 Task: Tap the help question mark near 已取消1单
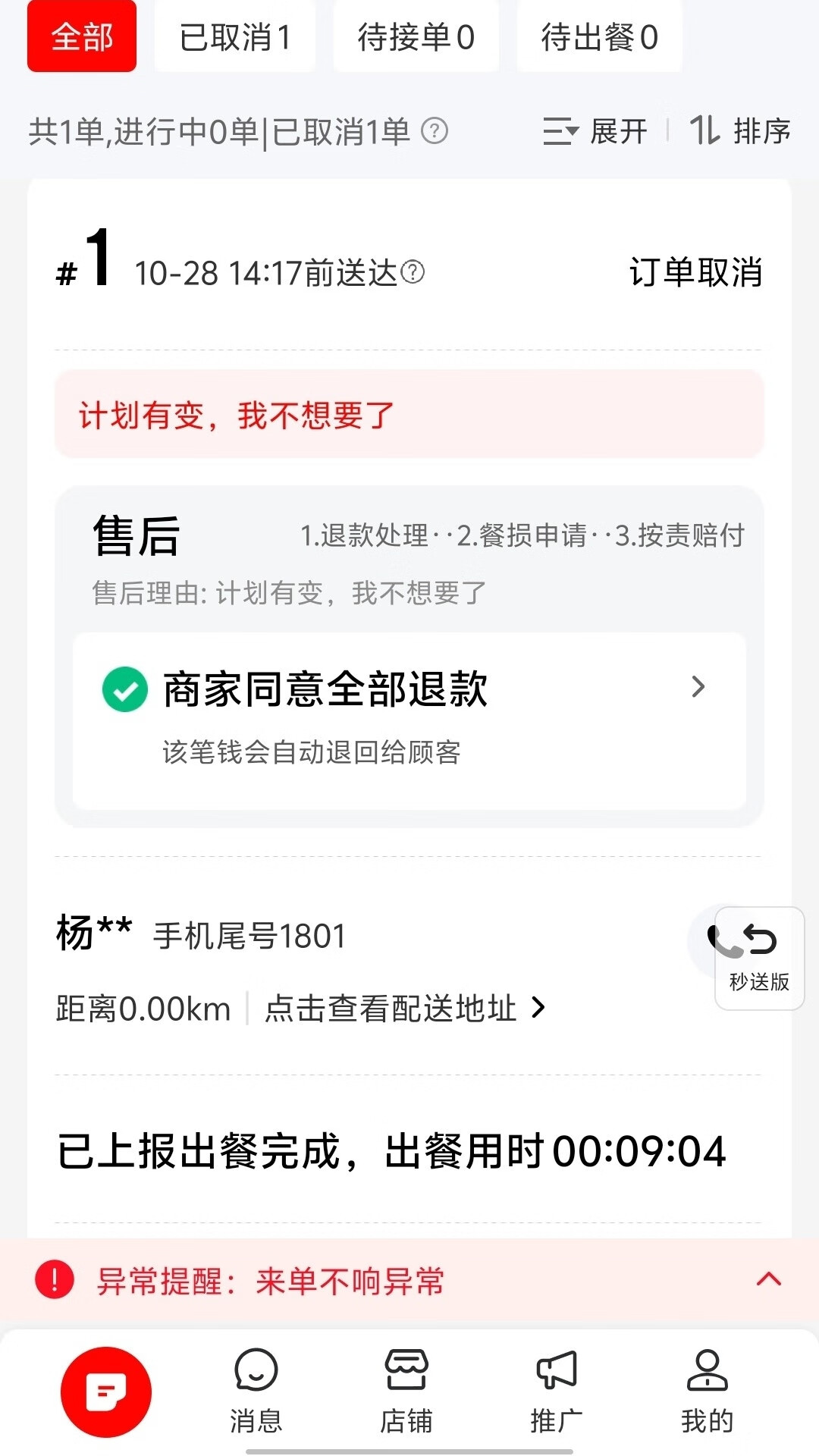click(434, 131)
